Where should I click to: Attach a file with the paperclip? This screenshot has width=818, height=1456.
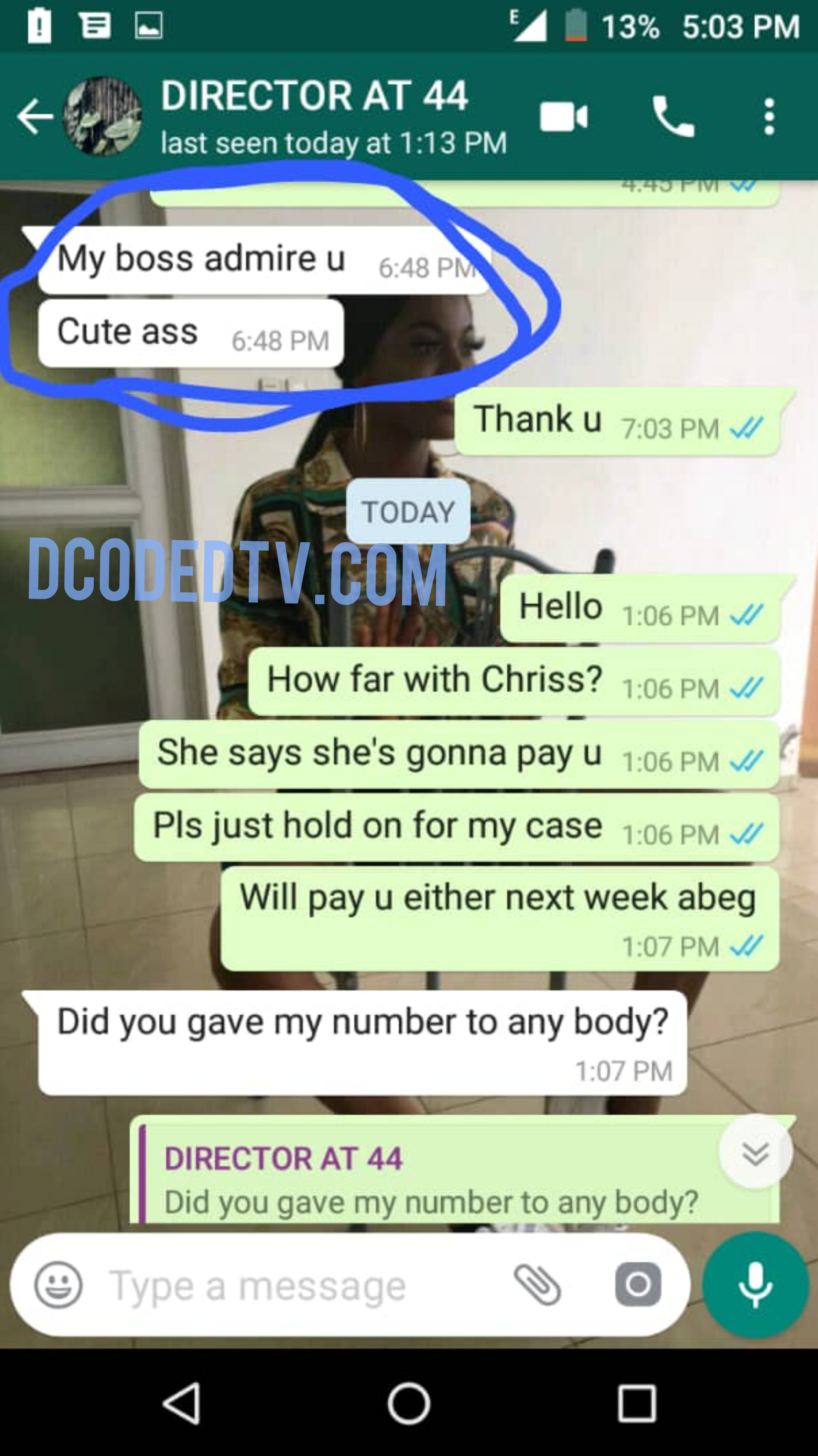[x=537, y=1285]
